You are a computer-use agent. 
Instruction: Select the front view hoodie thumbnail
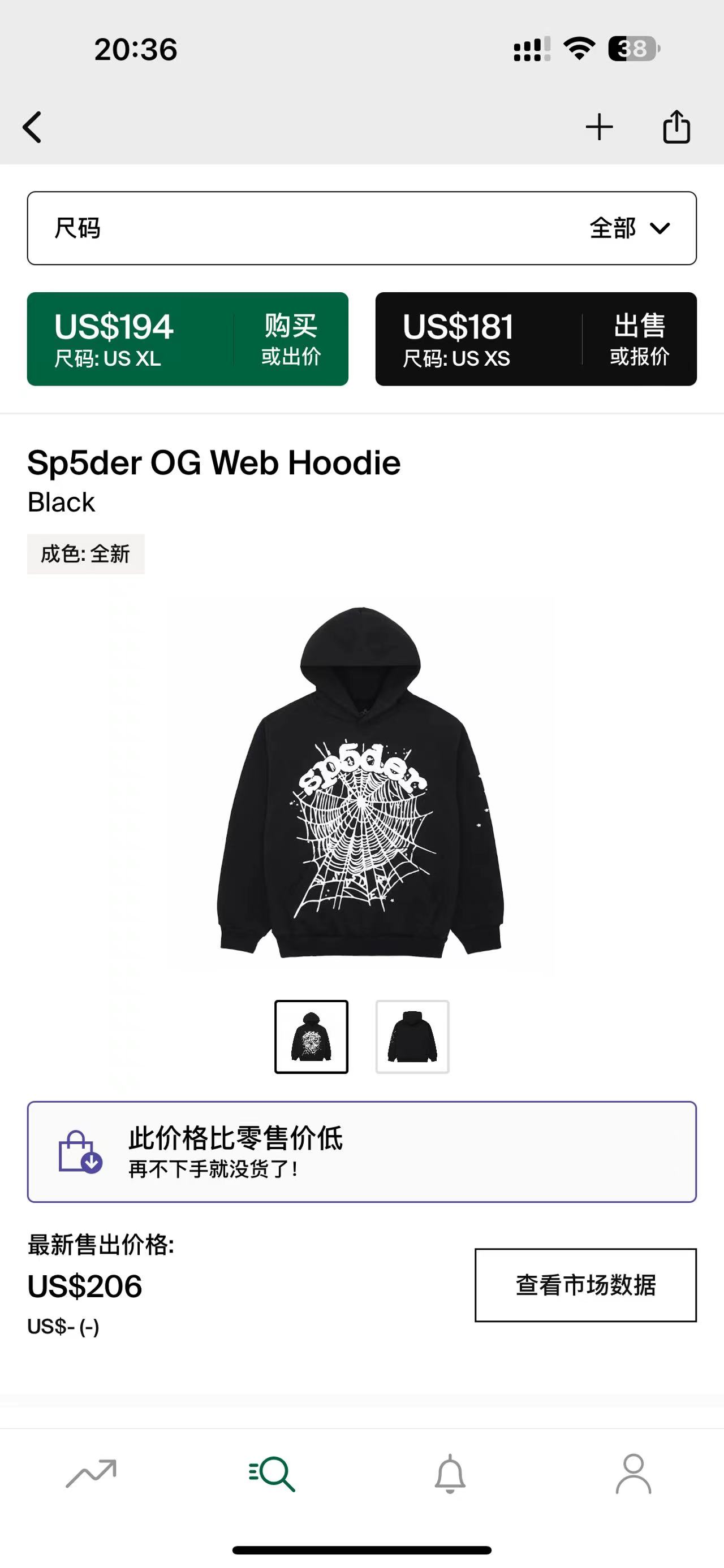point(311,1037)
